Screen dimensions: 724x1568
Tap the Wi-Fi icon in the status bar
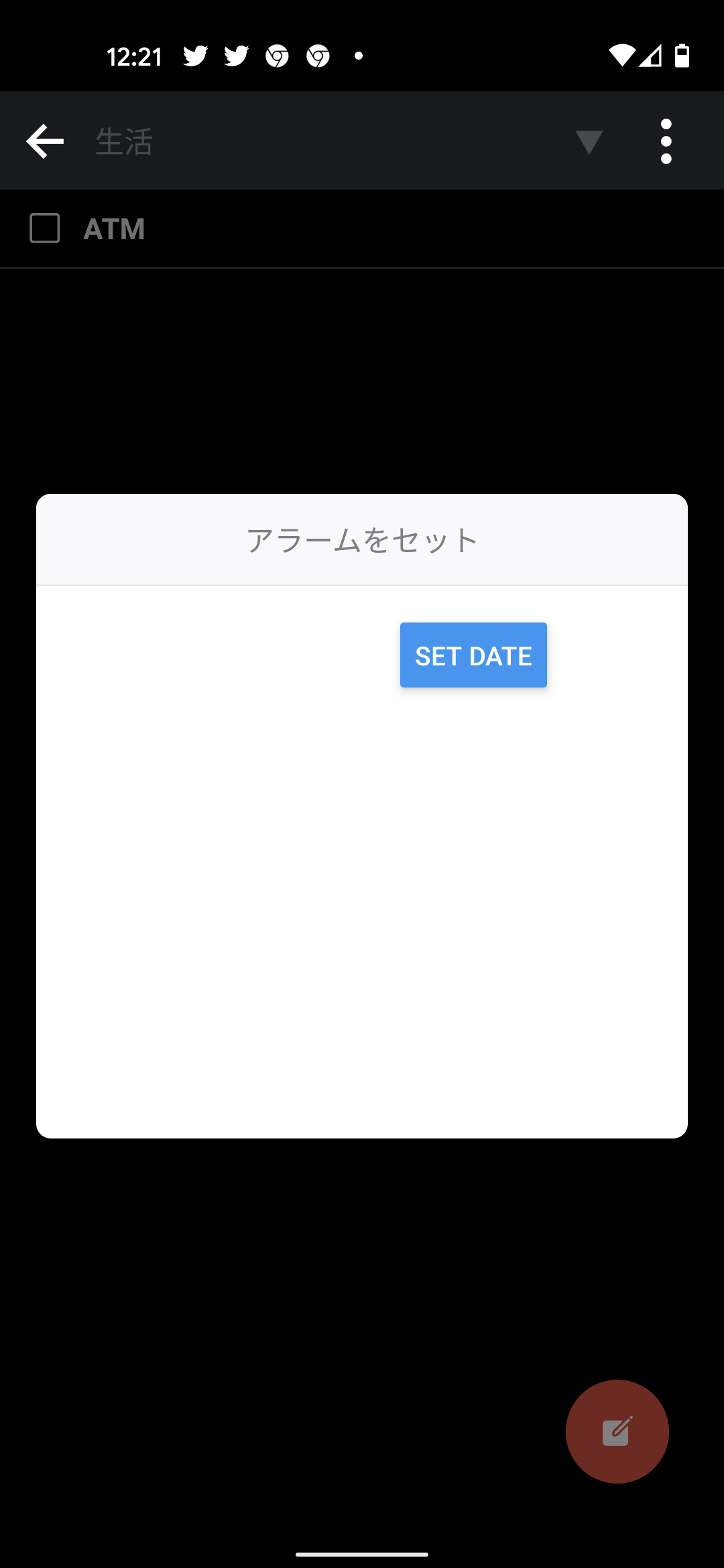point(621,56)
